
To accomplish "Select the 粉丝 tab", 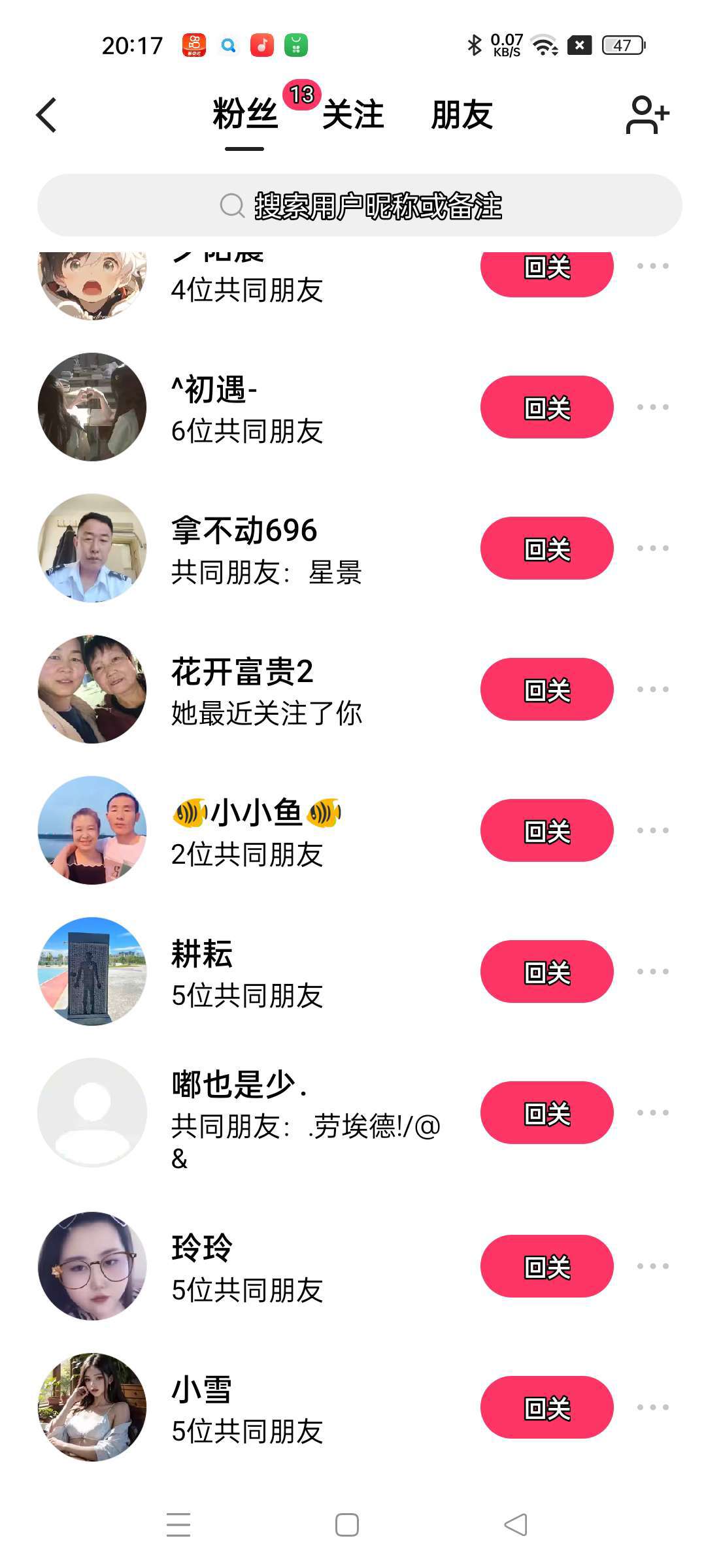I will click(245, 115).
